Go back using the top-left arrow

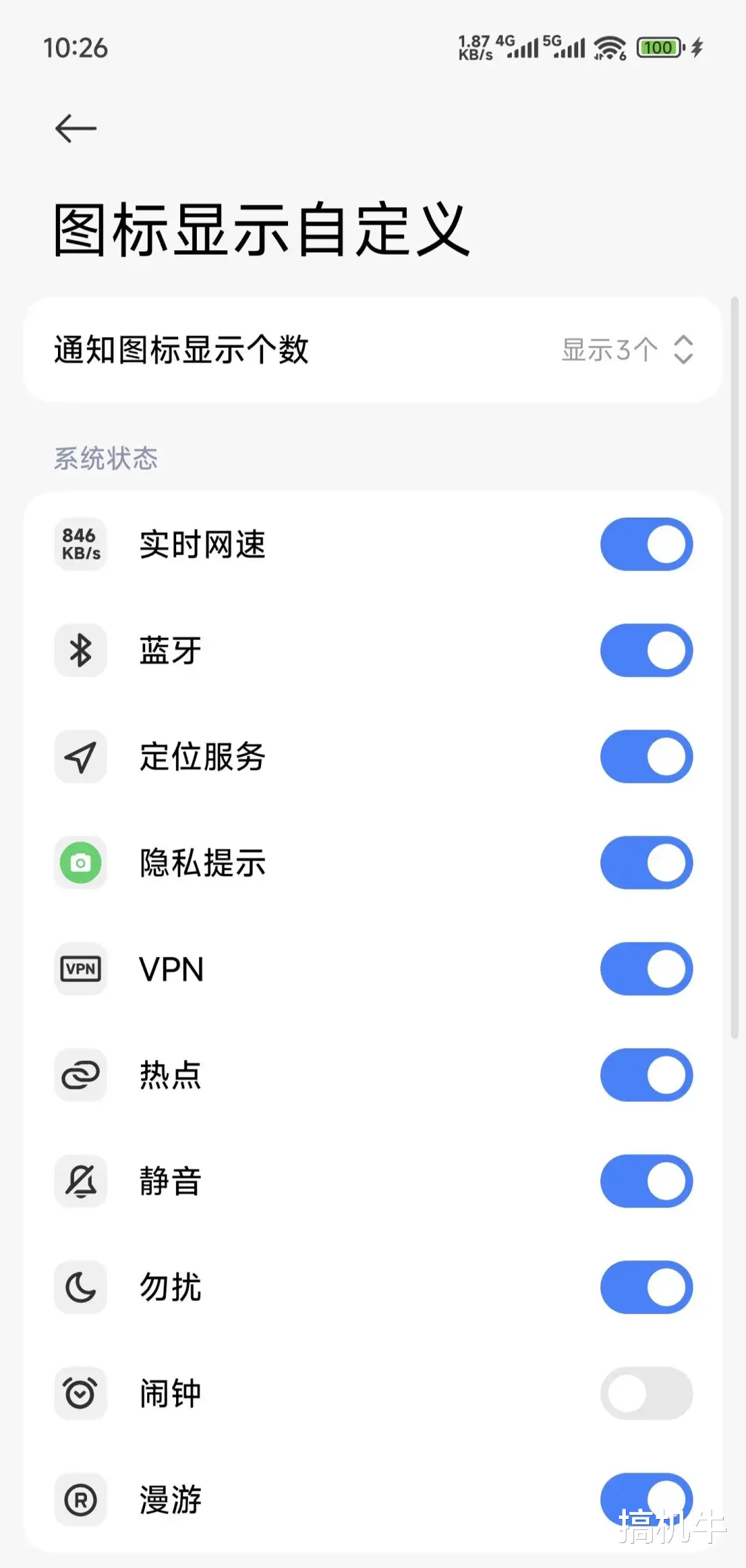click(76, 128)
